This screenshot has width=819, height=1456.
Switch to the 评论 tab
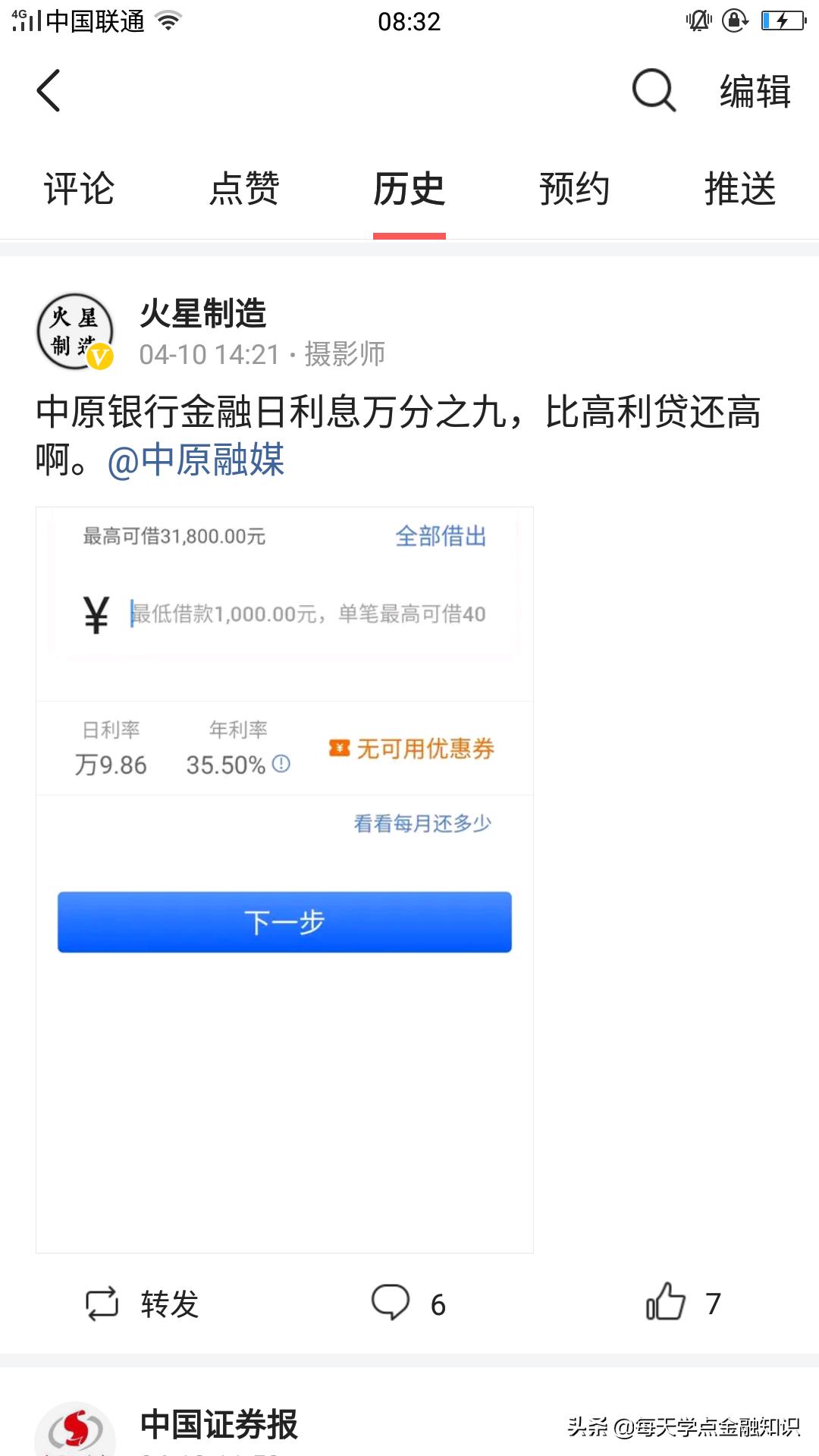point(79,190)
